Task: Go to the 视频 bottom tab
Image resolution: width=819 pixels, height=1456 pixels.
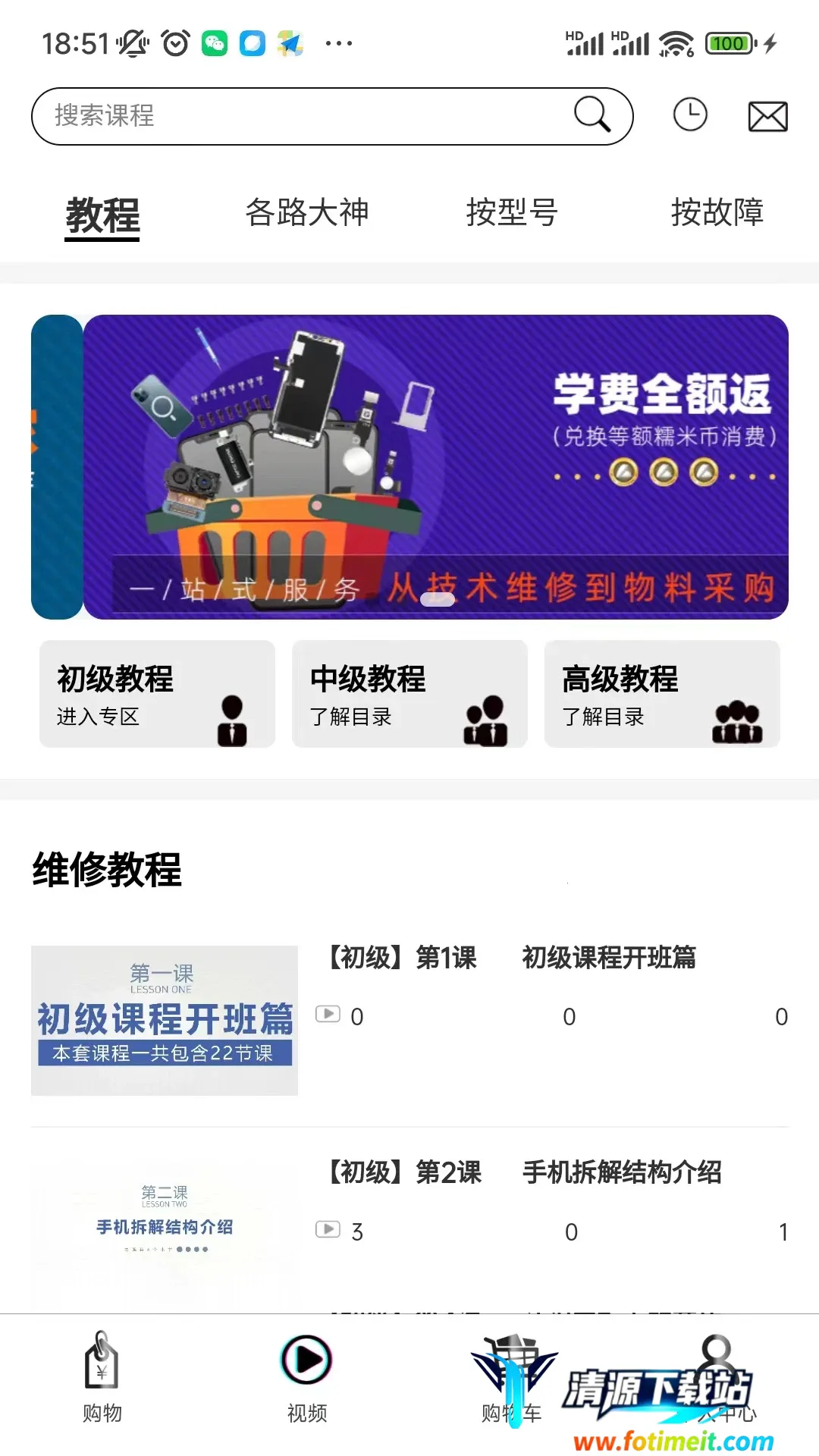Action: click(306, 1378)
